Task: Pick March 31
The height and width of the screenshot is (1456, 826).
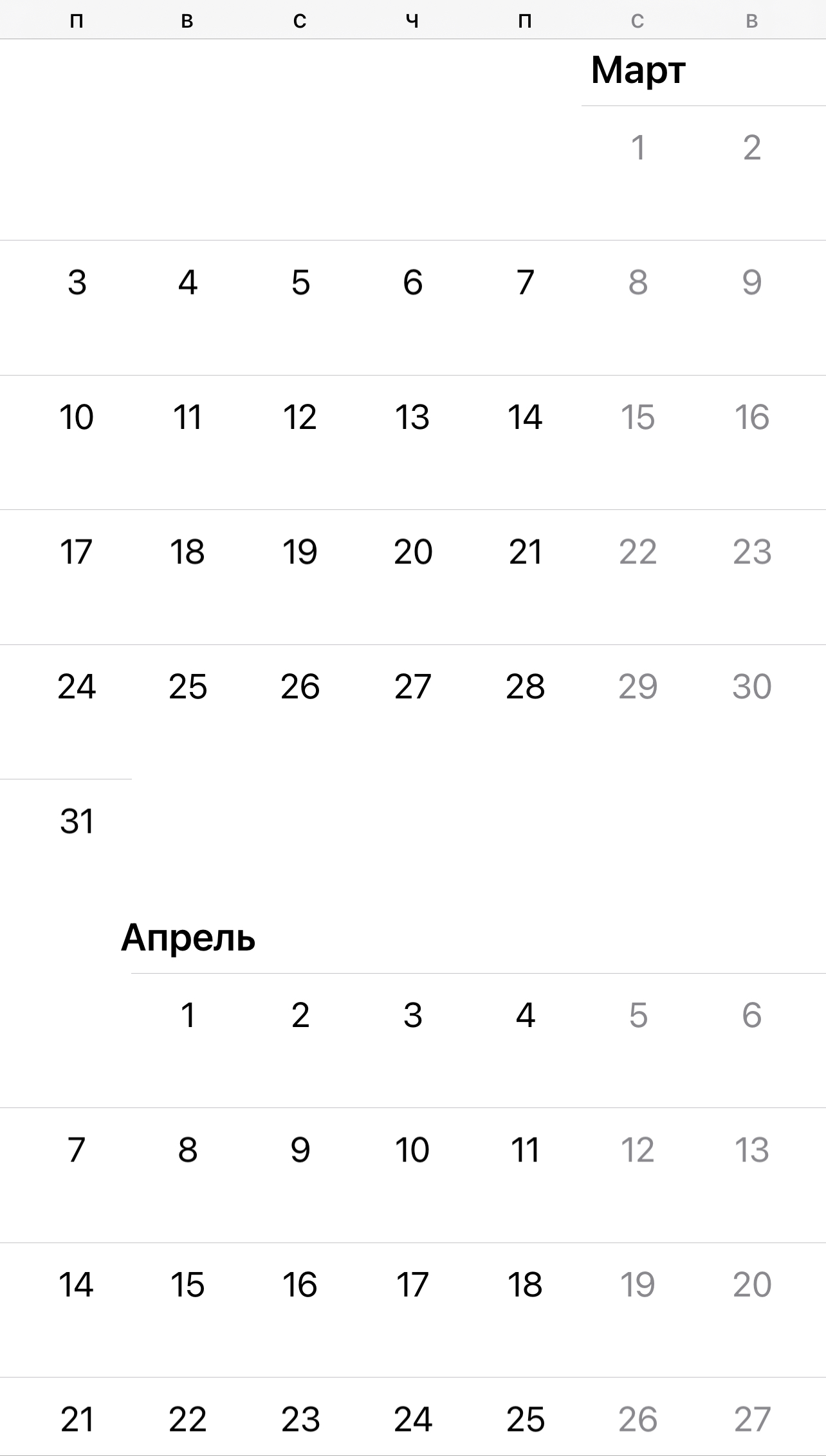Action: [x=77, y=821]
